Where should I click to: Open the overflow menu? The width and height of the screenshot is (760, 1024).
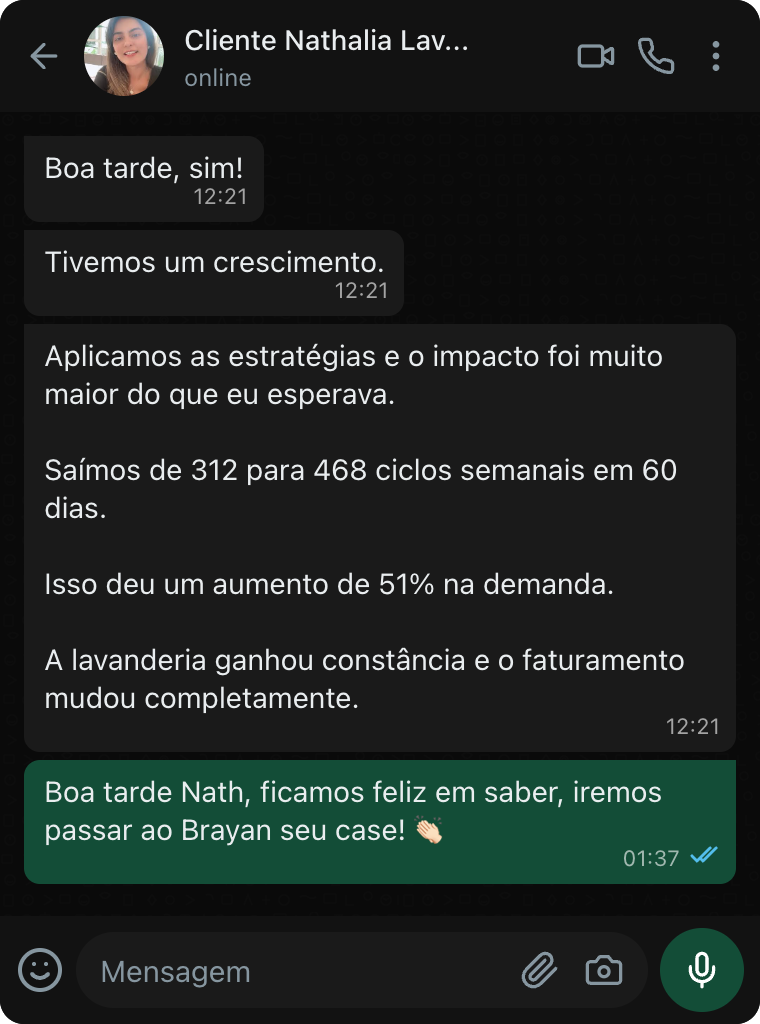[x=716, y=56]
